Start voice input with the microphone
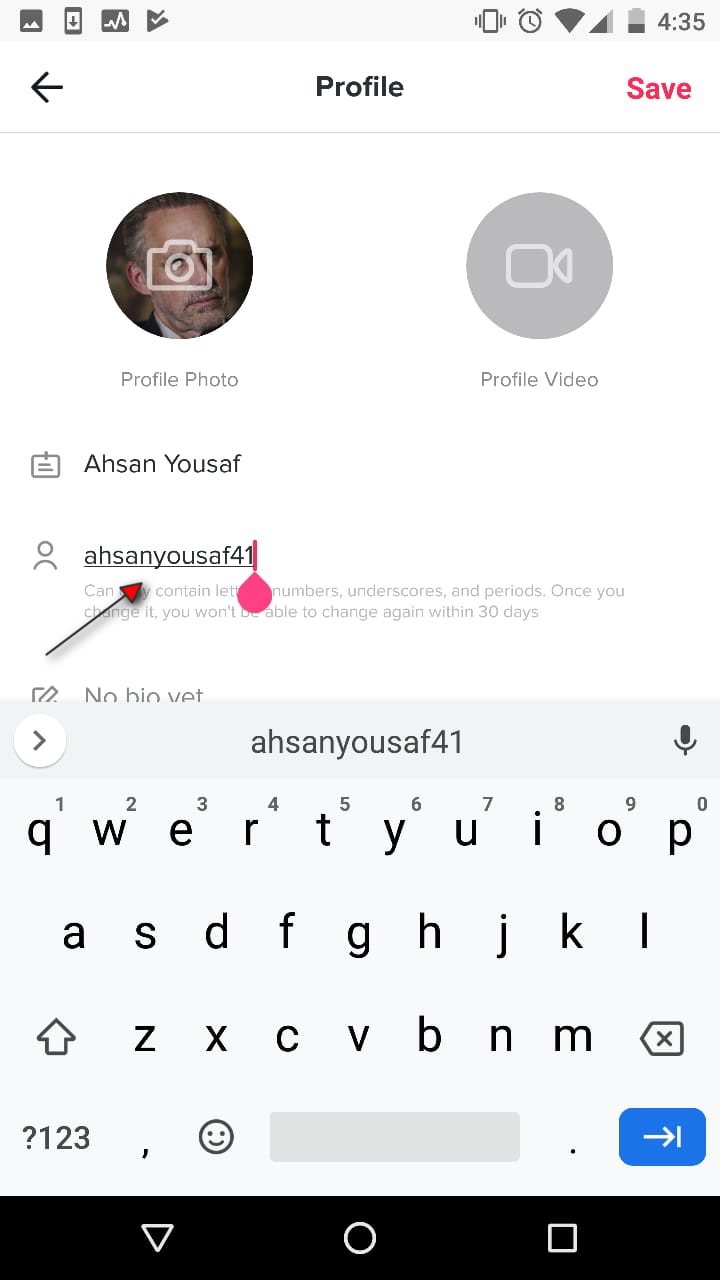 pos(685,741)
